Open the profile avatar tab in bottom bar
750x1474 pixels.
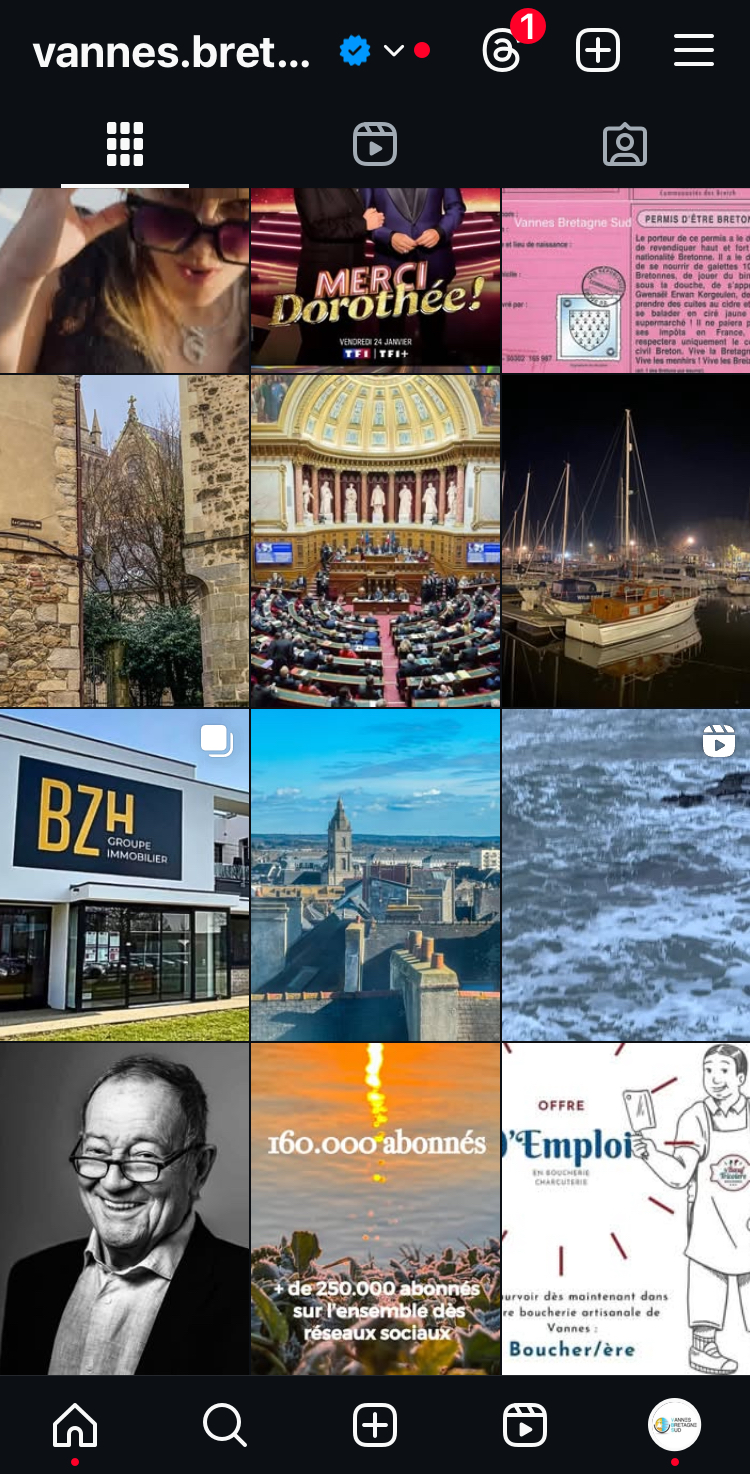click(675, 1425)
